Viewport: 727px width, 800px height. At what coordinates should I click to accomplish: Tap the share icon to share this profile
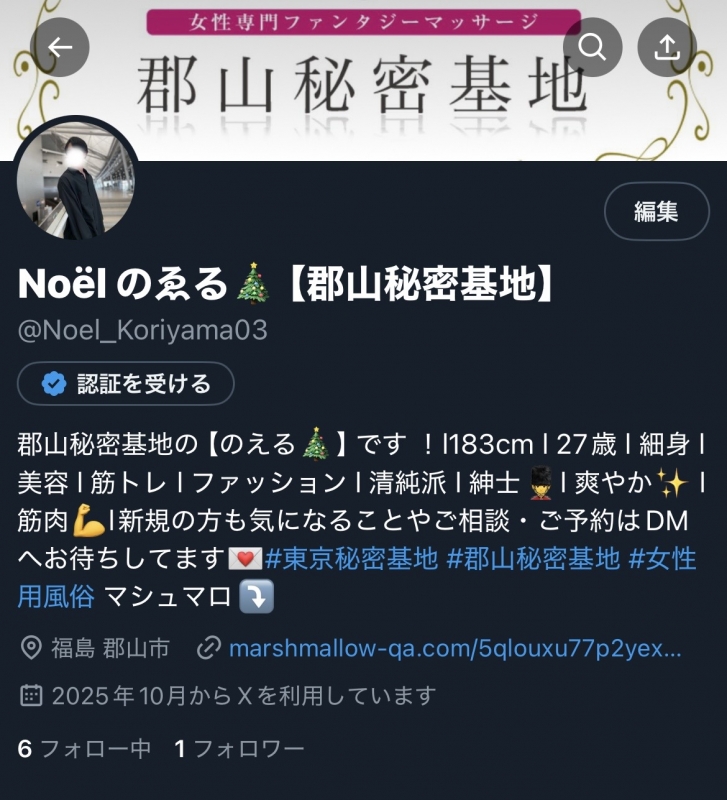tap(668, 46)
